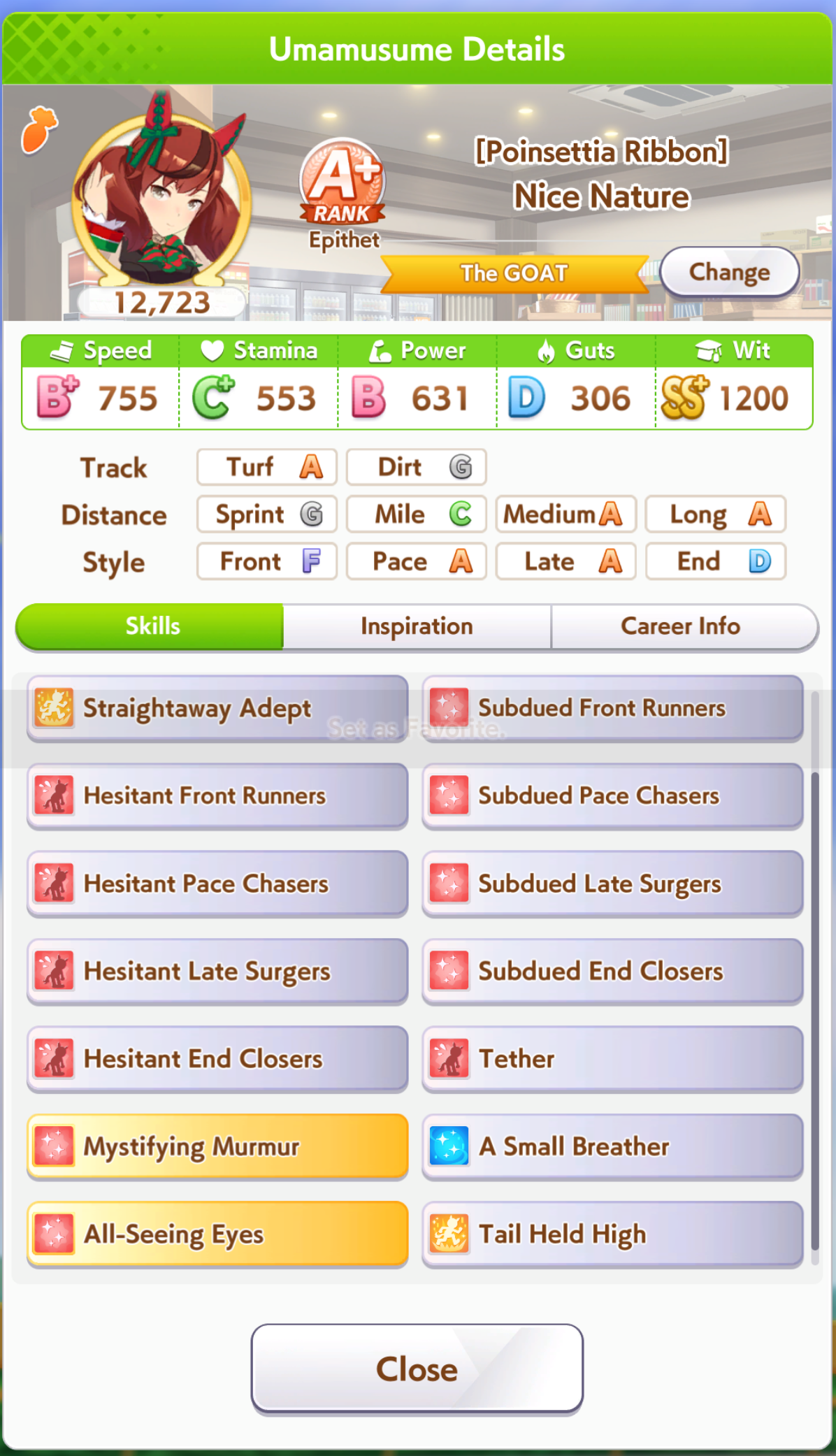View the Straightaway Adept skill

point(217,708)
